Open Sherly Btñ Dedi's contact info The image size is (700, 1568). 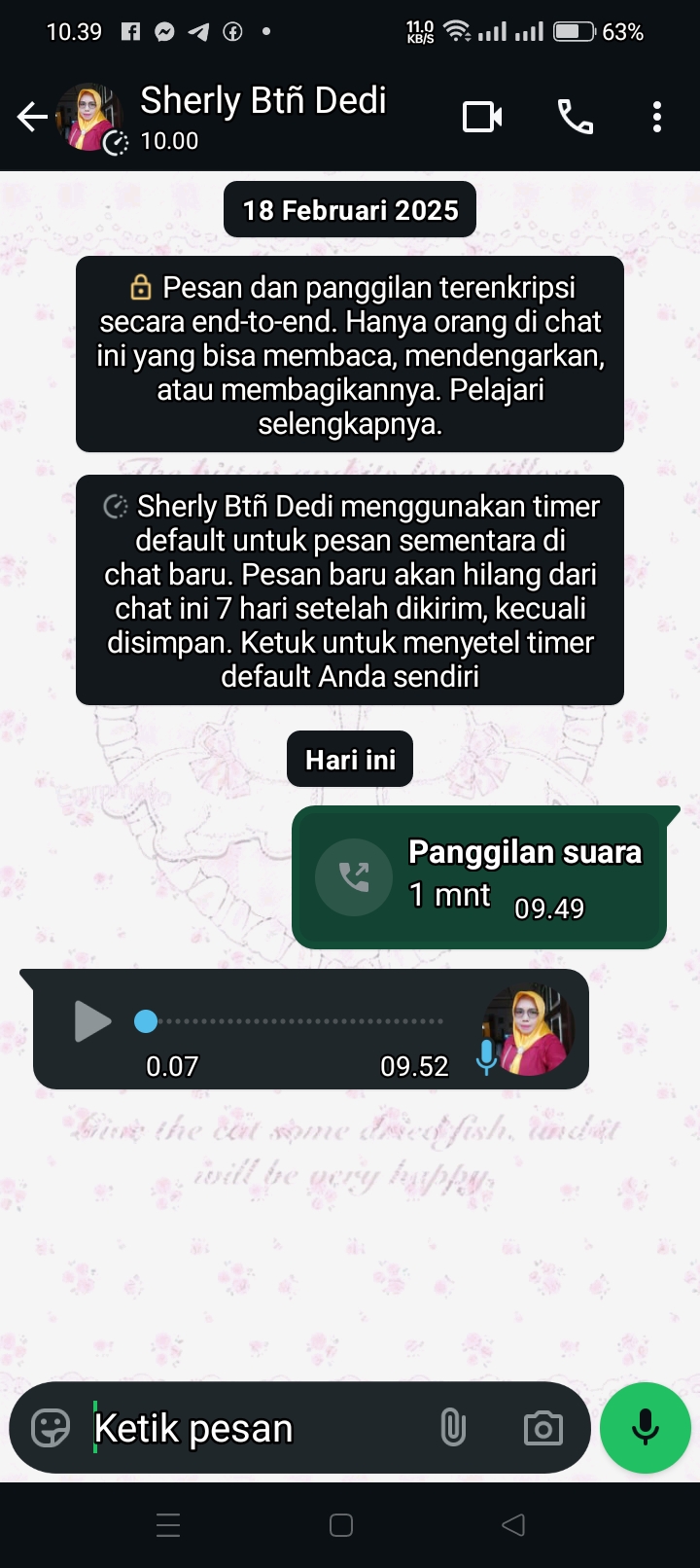(x=262, y=117)
